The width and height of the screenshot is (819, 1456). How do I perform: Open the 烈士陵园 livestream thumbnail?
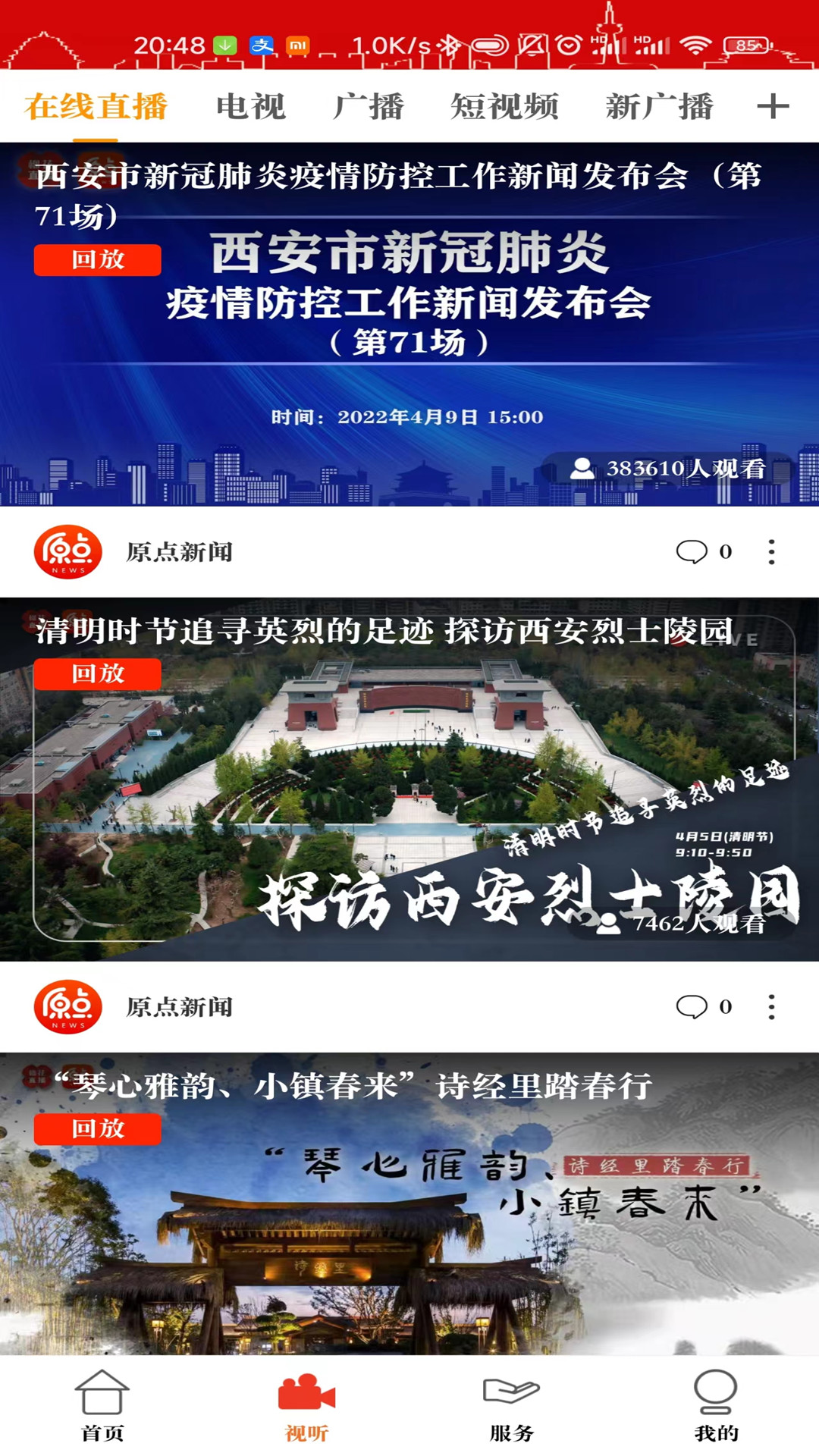click(x=409, y=781)
